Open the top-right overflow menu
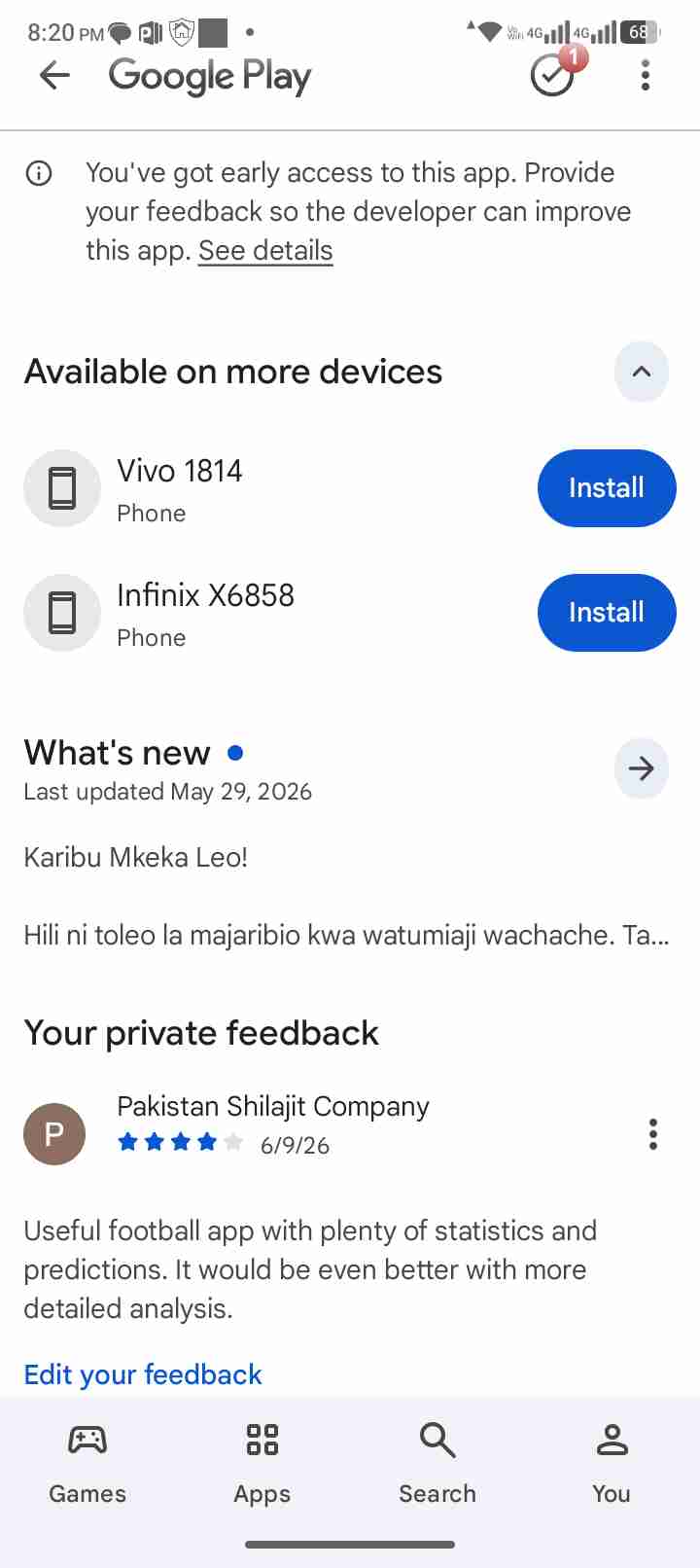The height and width of the screenshot is (1568, 700). pos(646,76)
